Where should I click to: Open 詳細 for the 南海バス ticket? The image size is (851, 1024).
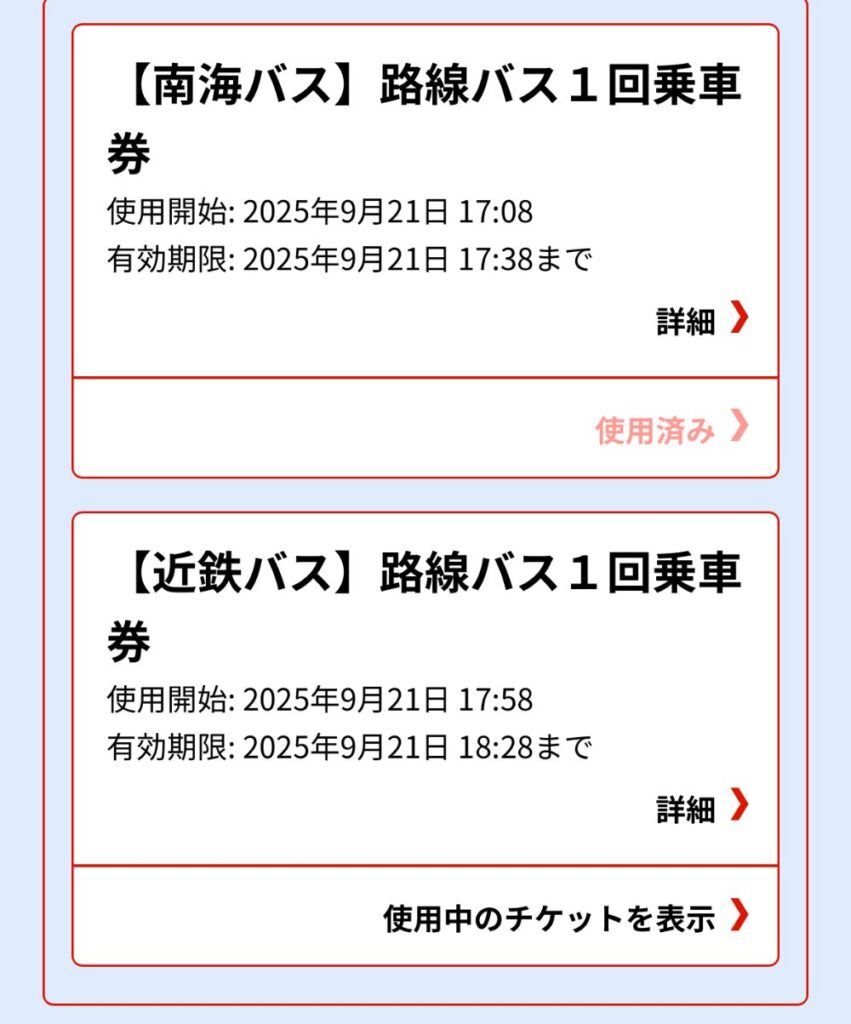(700, 321)
